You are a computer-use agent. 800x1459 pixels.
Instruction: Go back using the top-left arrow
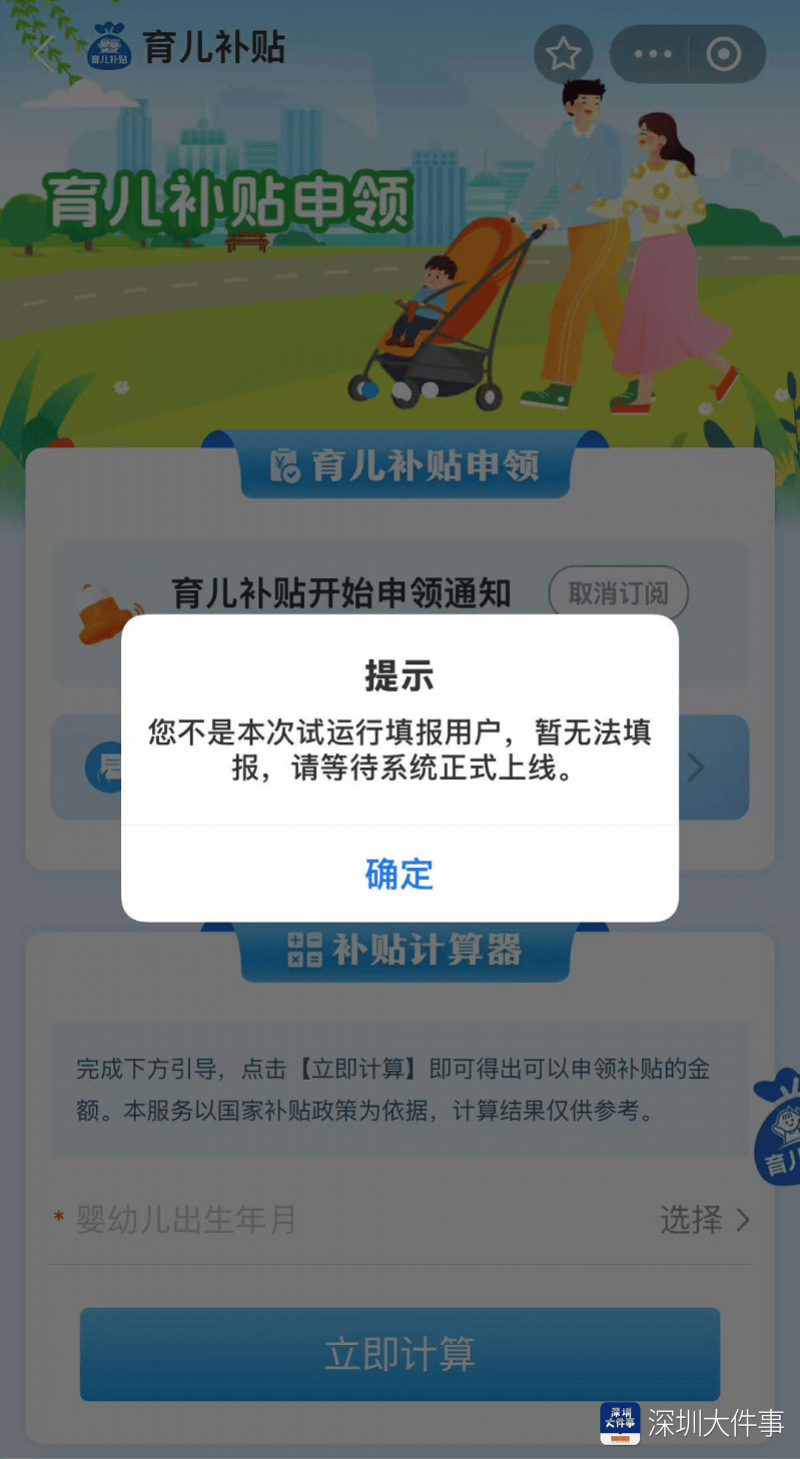[x=43, y=54]
